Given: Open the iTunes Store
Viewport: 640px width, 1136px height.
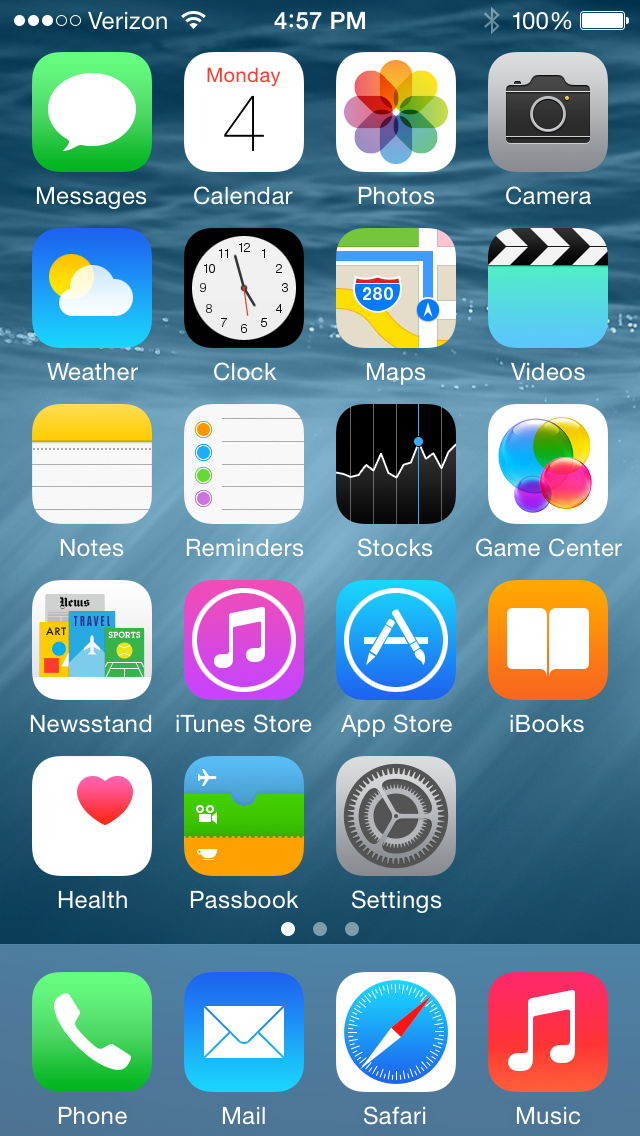Looking at the screenshot, I should (244, 640).
